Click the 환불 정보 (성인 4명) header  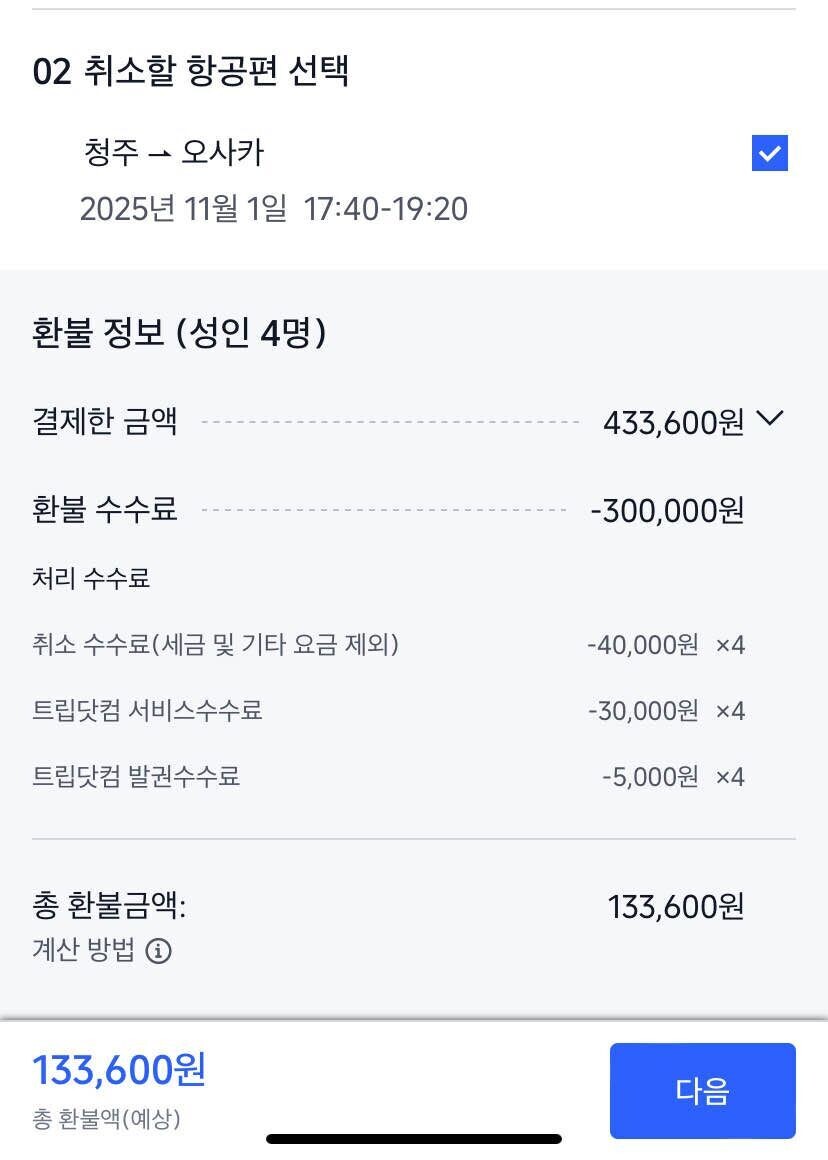coord(176,333)
